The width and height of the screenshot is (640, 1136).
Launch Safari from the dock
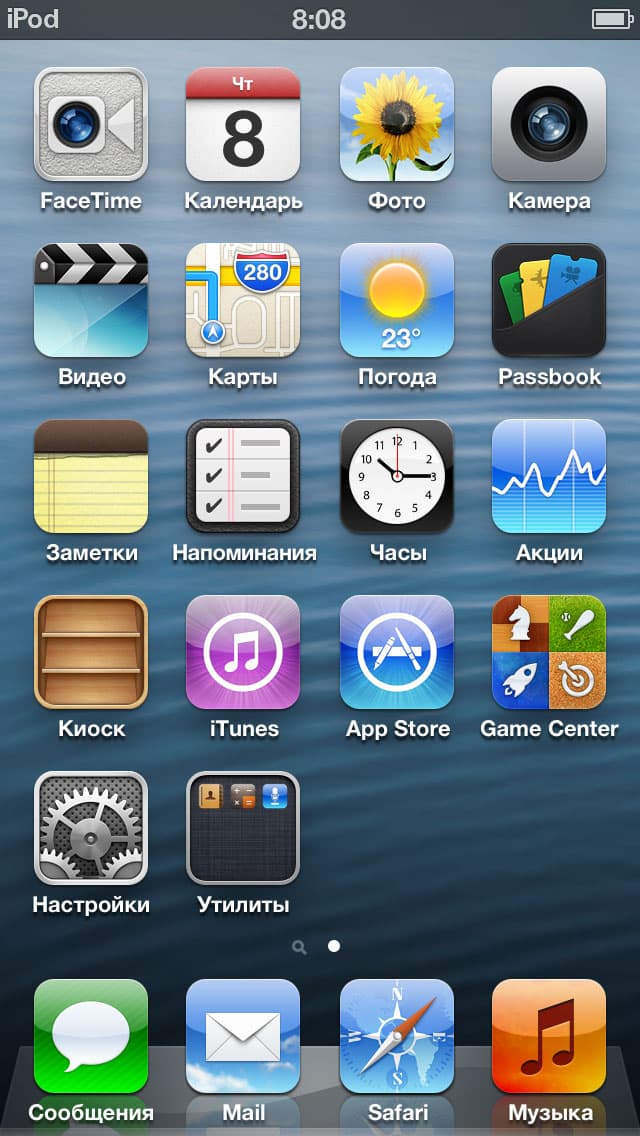(397, 1036)
